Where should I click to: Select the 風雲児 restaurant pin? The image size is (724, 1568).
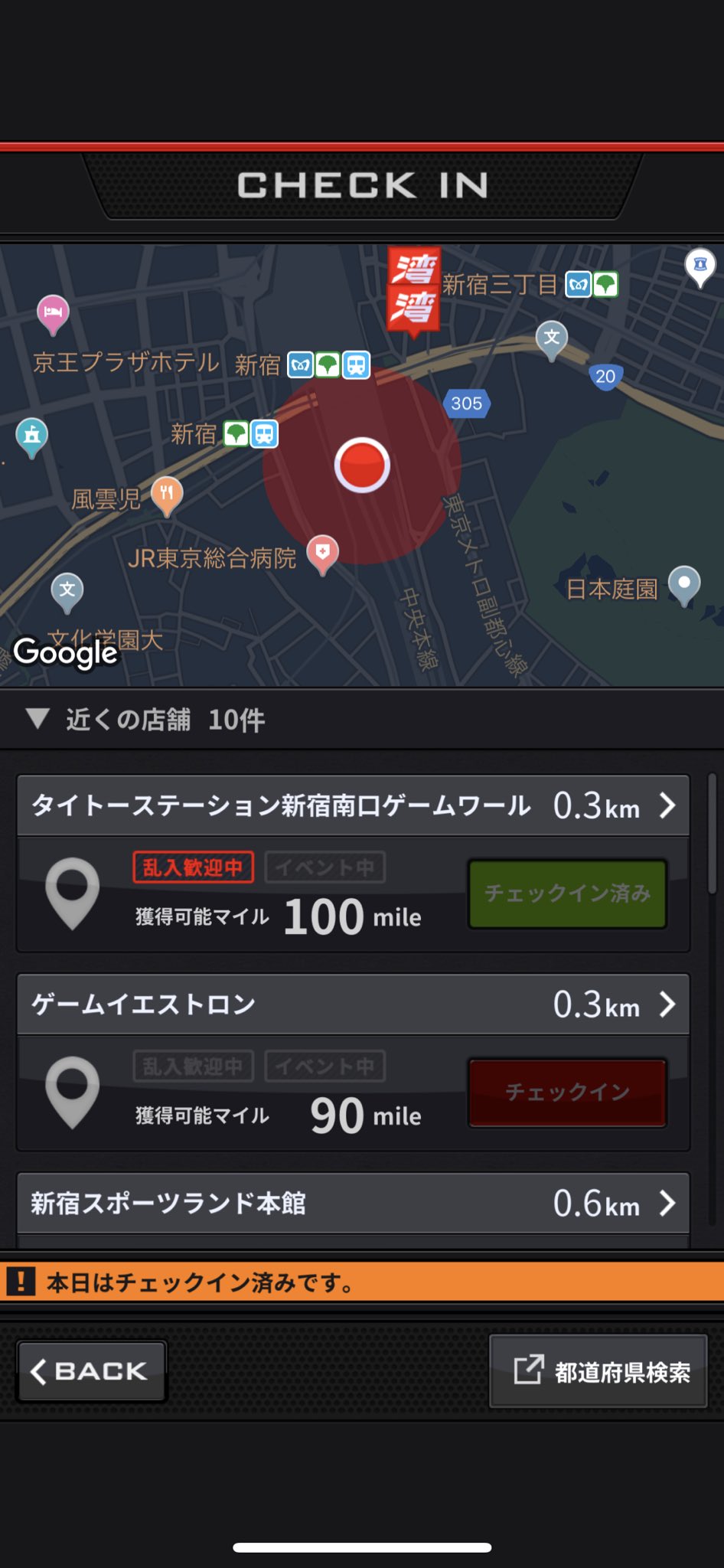(x=167, y=496)
